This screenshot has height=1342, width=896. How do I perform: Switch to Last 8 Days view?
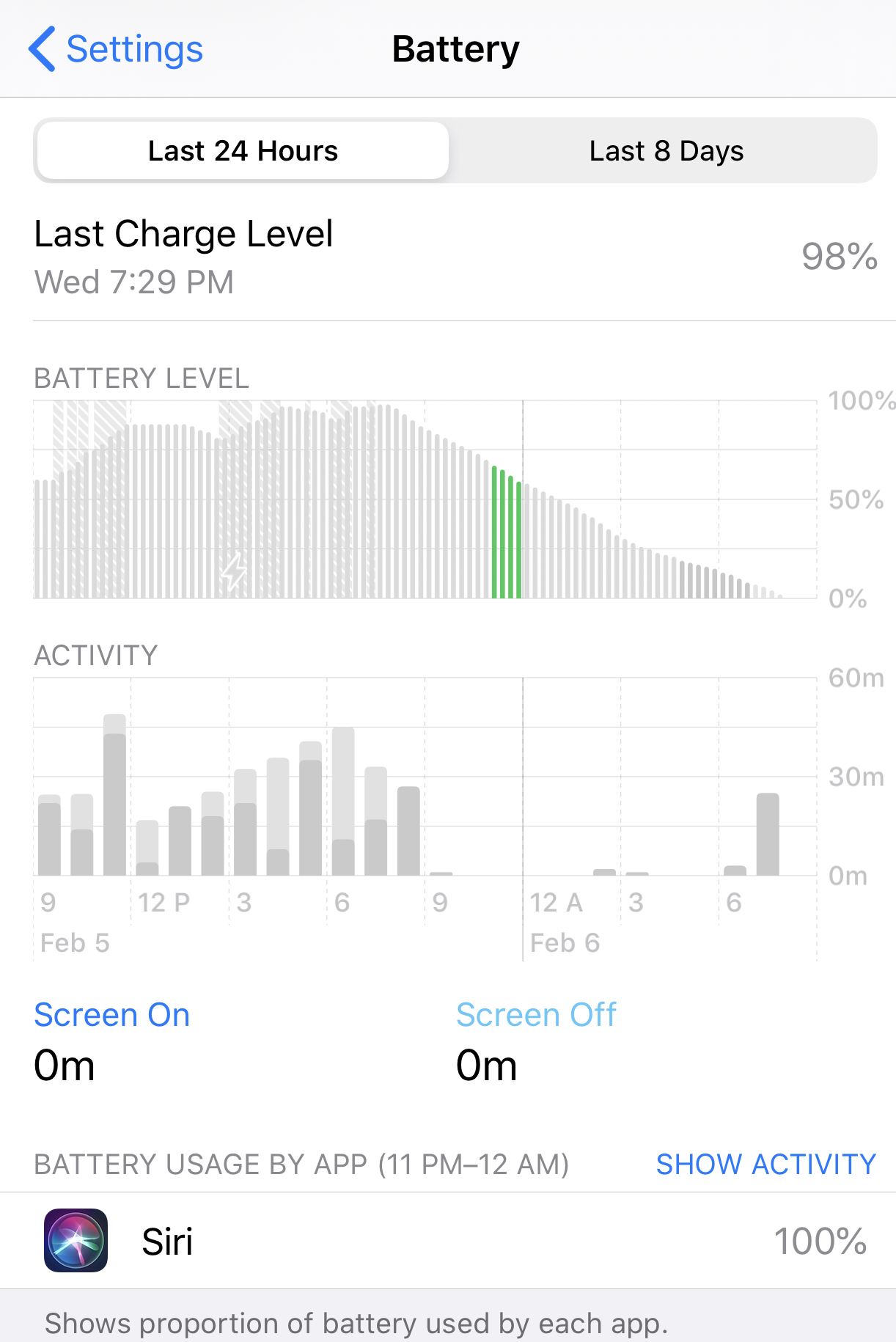tap(666, 150)
